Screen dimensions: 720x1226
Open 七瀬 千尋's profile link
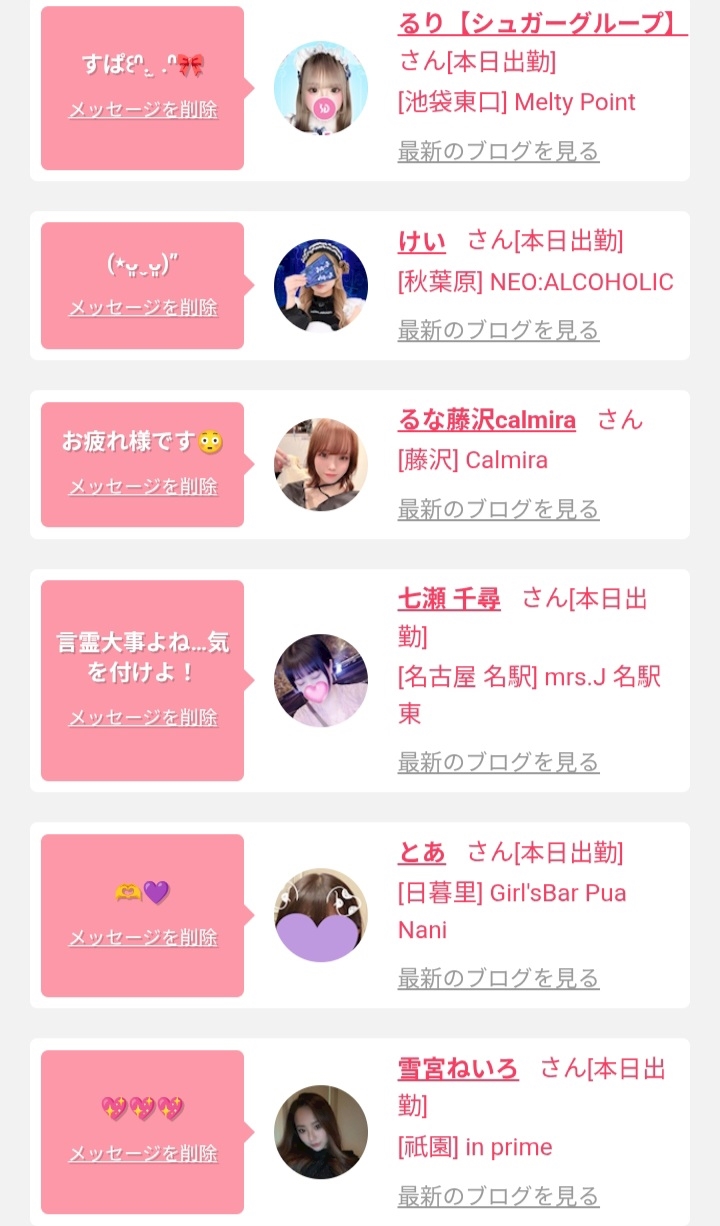(x=449, y=599)
